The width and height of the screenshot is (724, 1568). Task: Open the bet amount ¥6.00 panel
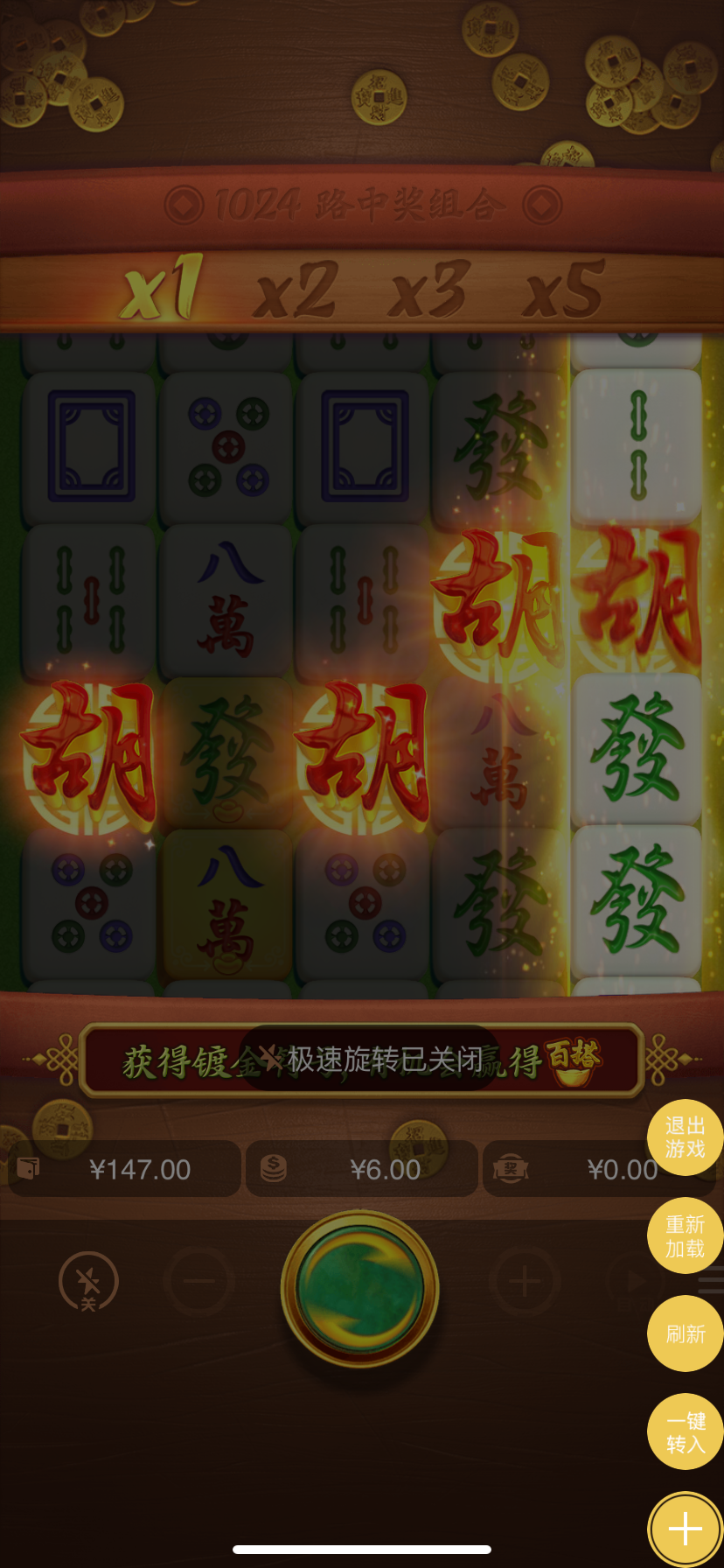point(361,1169)
